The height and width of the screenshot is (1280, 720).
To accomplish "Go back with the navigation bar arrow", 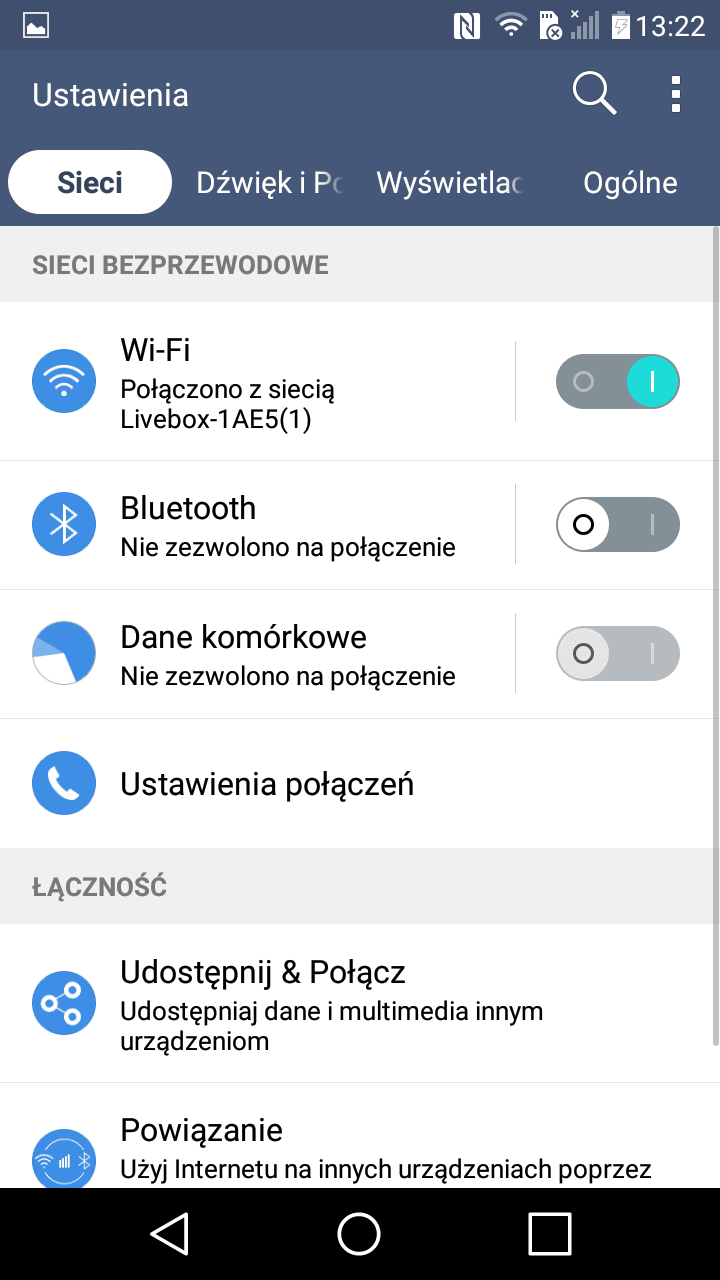I will pos(170,1233).
